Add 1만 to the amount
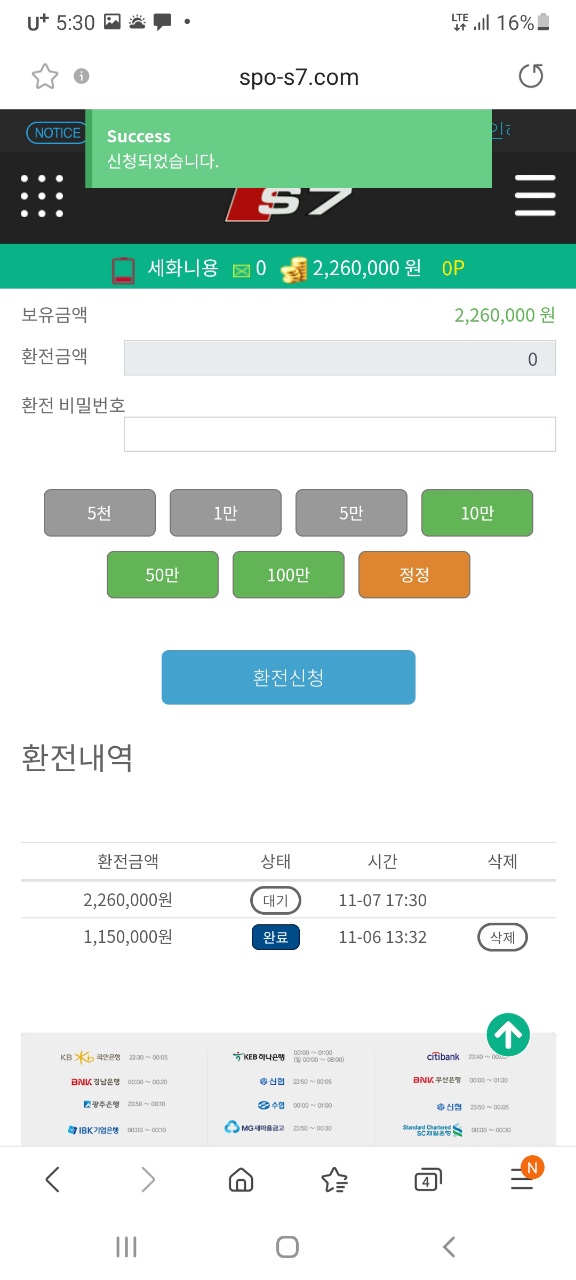 pos(225,513)
